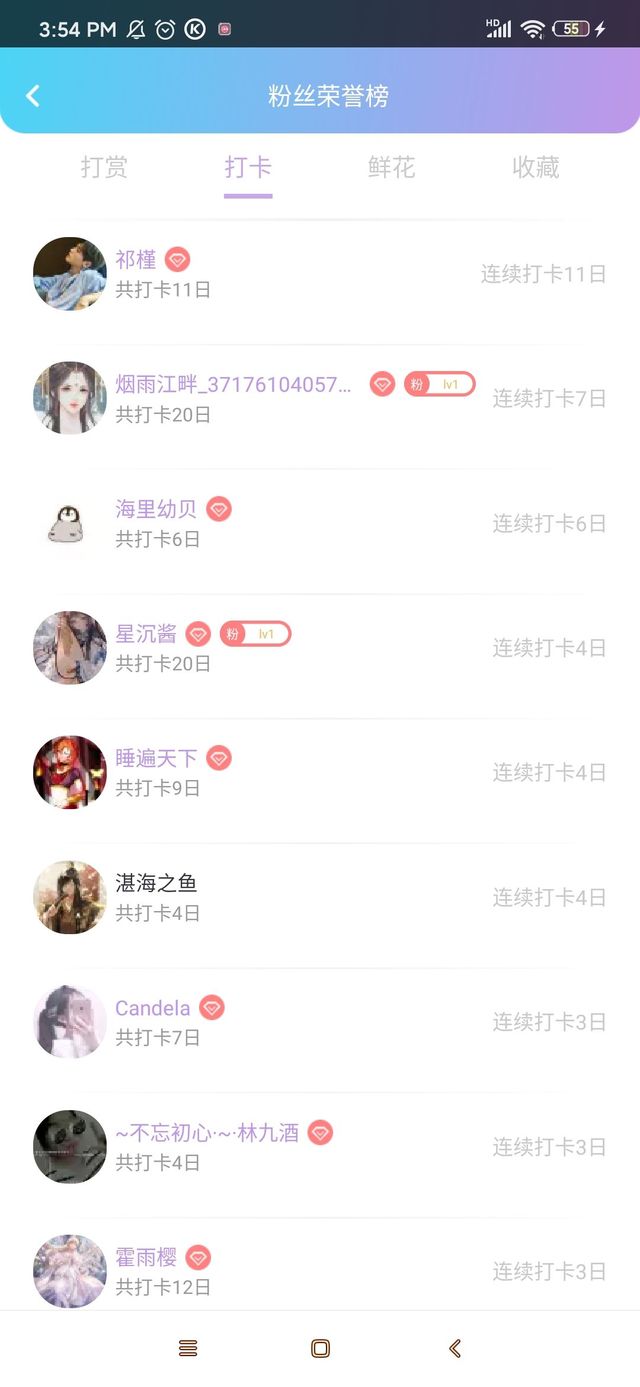Open Candela's profile entry

[x=320, y=1022]
